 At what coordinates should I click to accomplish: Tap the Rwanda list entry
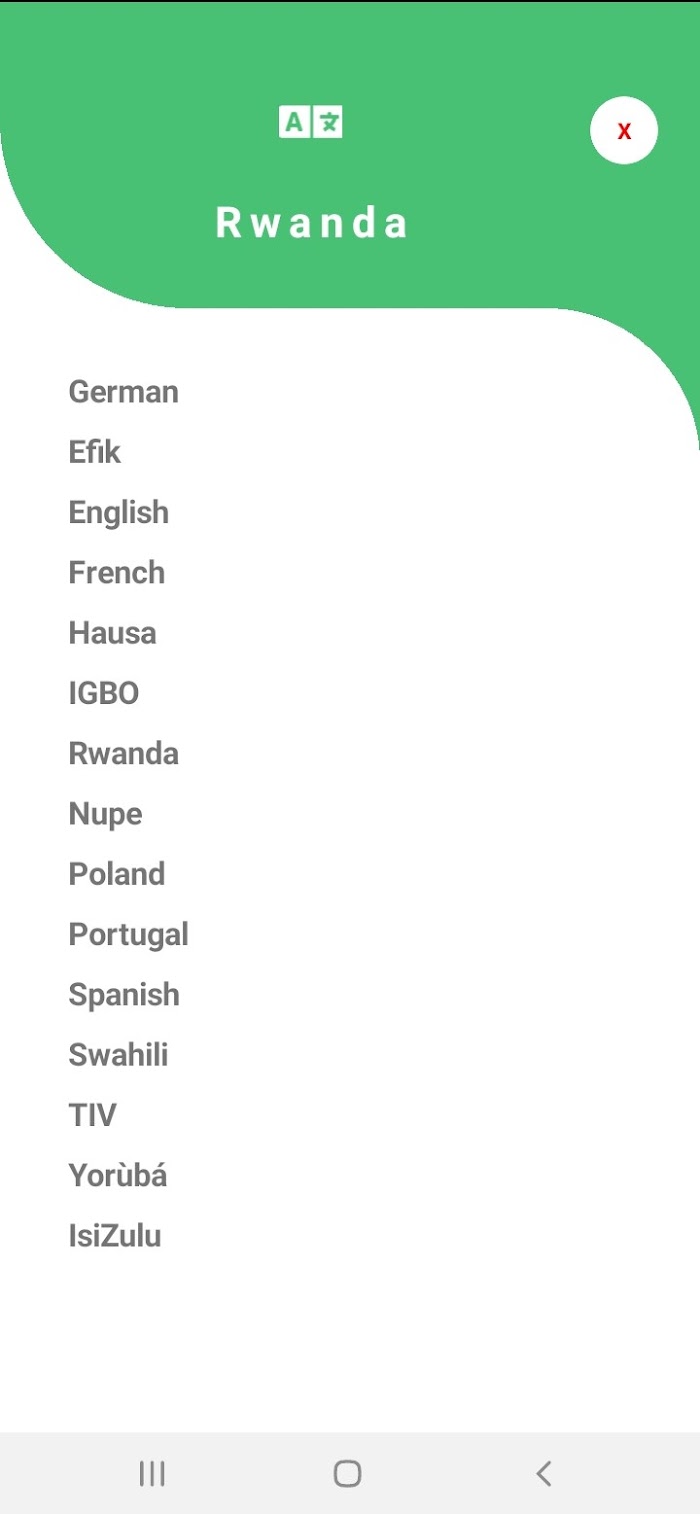pos(124,753)
